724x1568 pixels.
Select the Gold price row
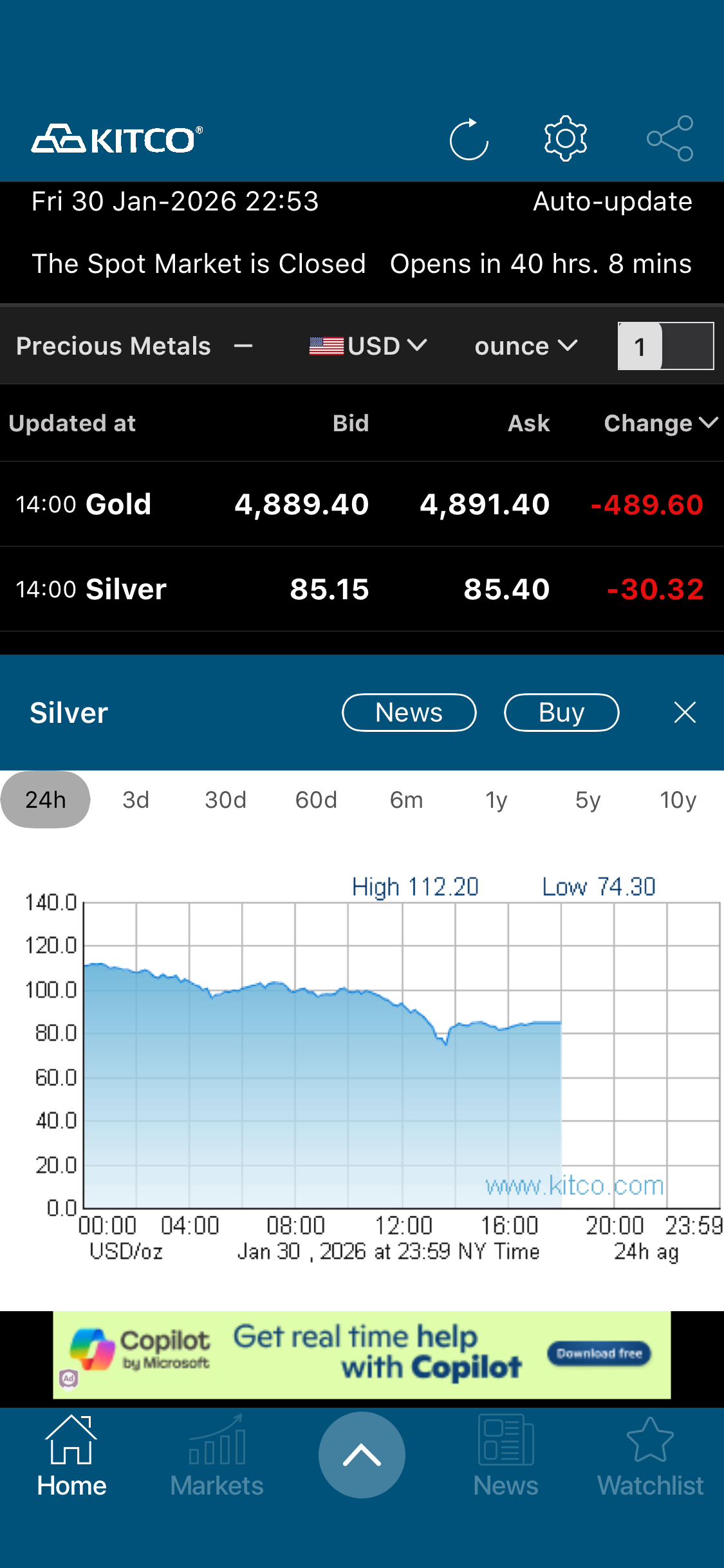click(362, 504)
